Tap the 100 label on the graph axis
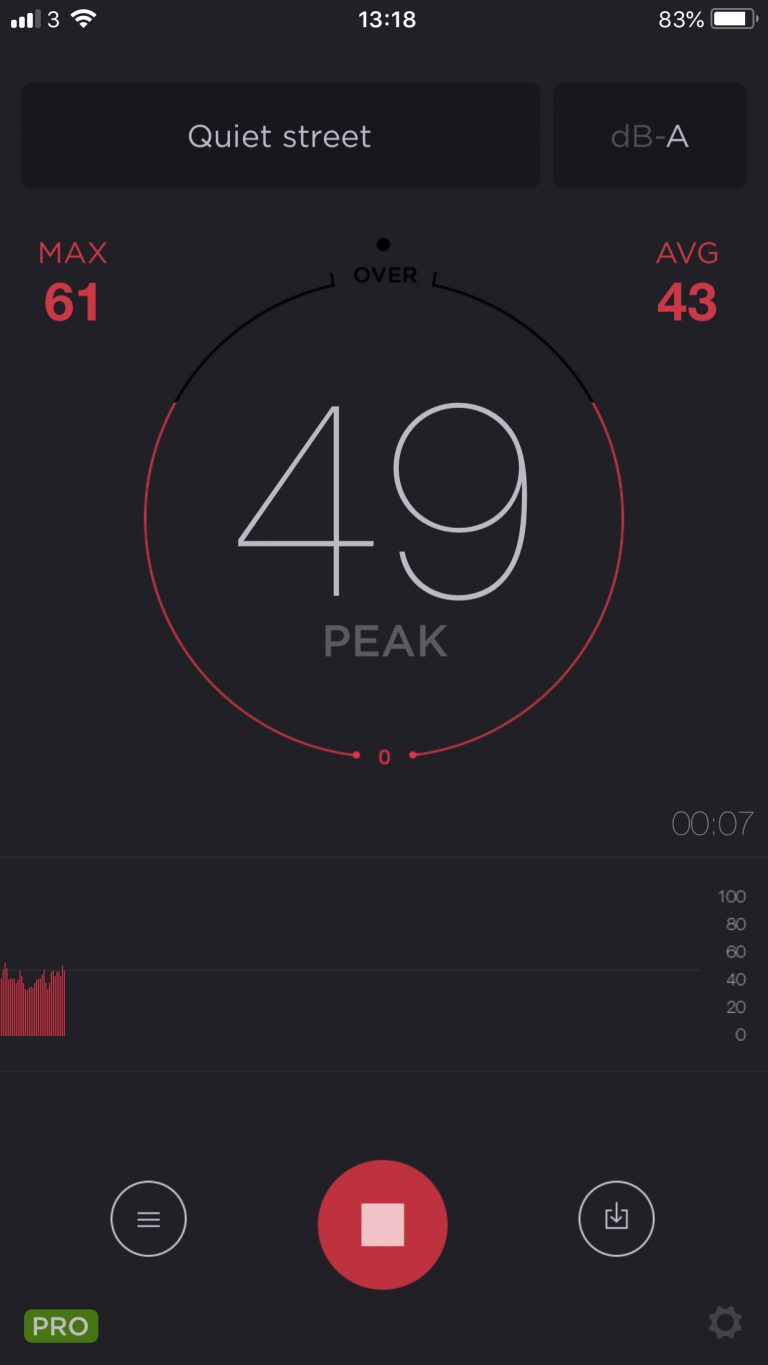 pyautogui.click(x=731, y=896)
